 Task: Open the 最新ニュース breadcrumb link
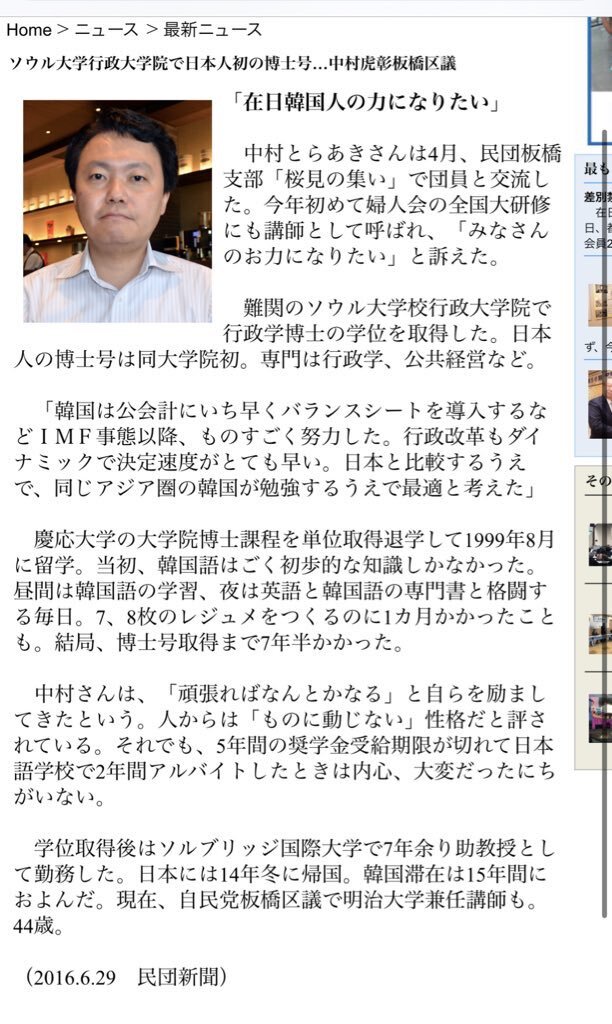coord(213,30)
